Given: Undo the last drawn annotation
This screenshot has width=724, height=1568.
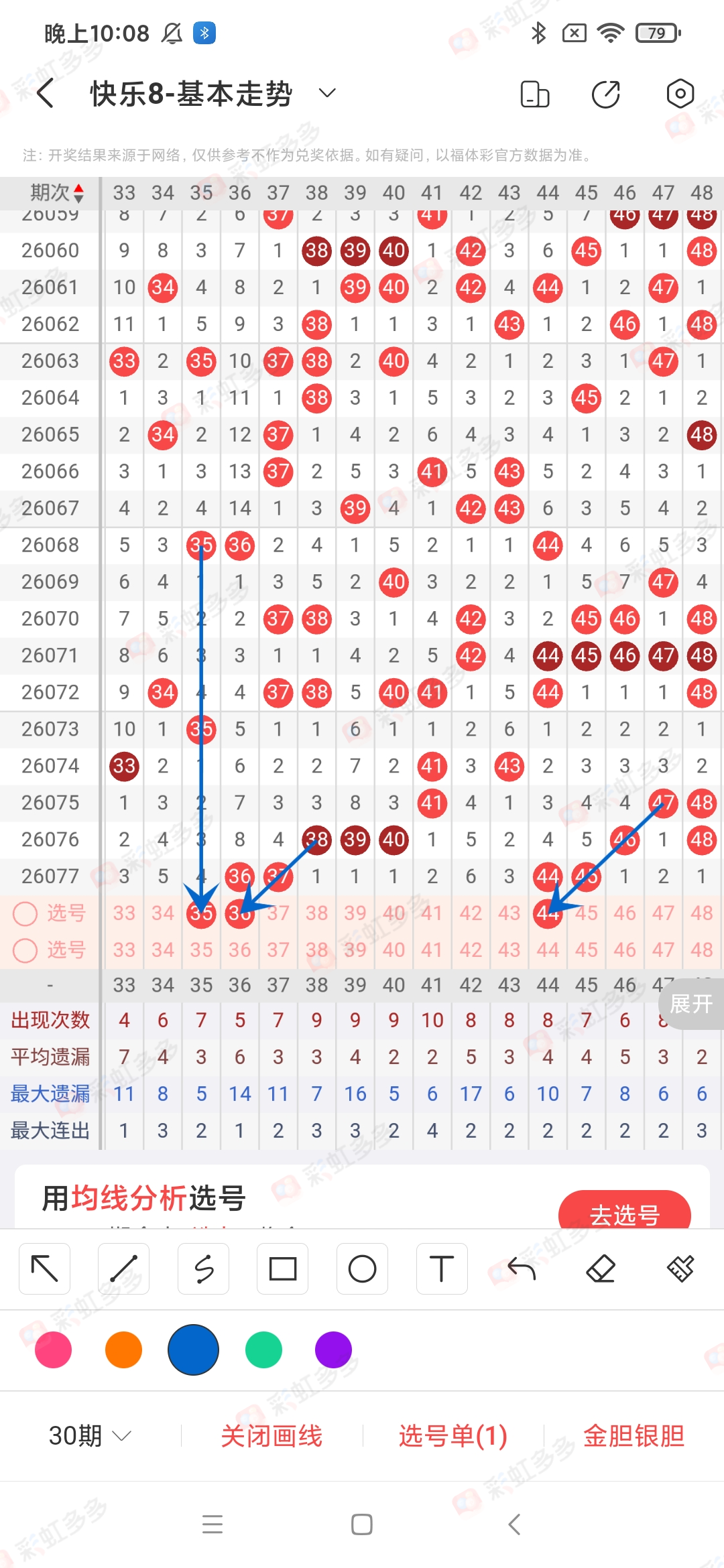Looking at the screenshot, I should click(521, 1268).
